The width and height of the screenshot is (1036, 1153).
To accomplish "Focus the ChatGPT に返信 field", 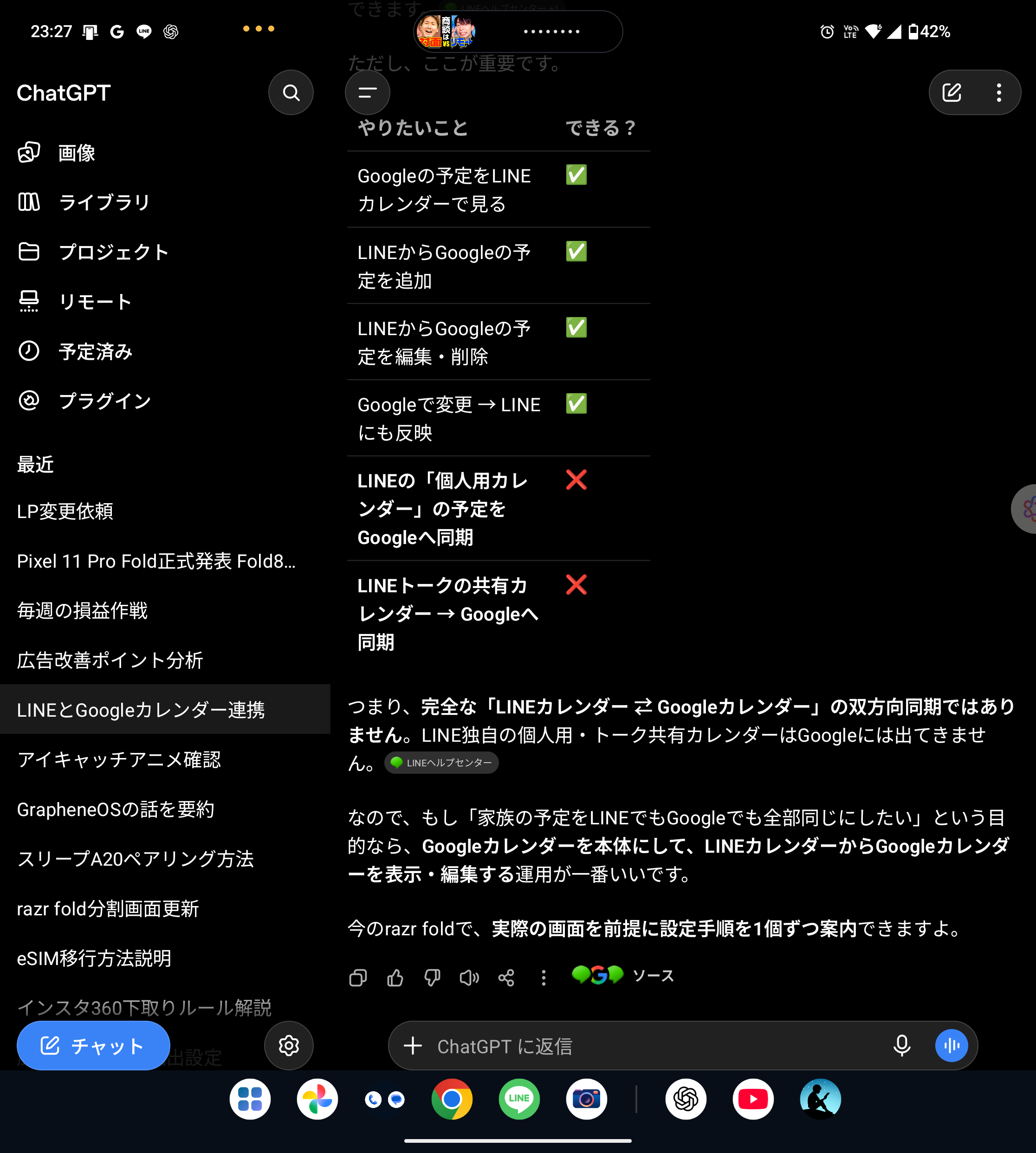I will coord(654,1045).
